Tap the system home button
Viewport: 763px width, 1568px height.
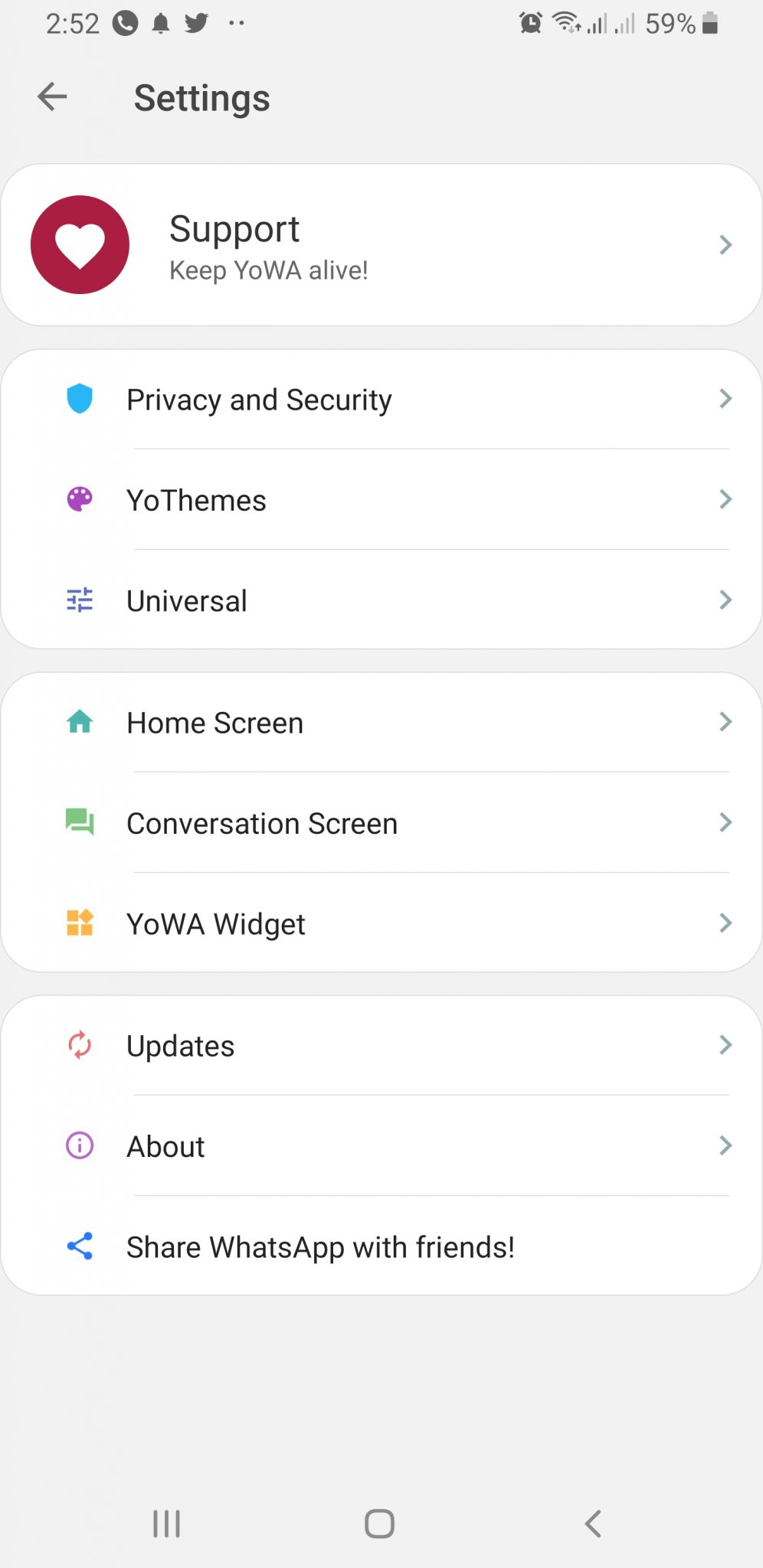pyautogui.click(x=380, y=1524)
